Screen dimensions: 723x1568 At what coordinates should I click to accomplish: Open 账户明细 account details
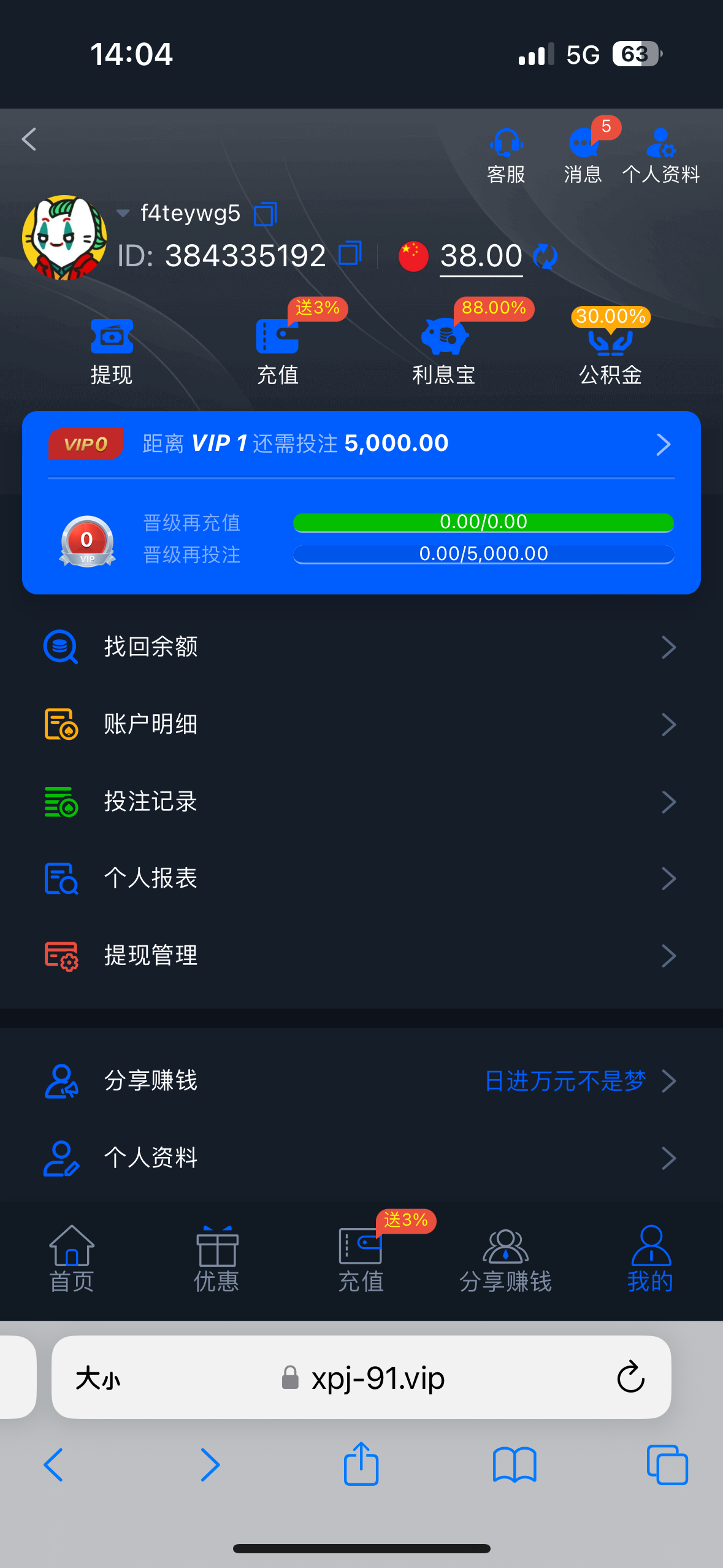click(x=361, y=724)
